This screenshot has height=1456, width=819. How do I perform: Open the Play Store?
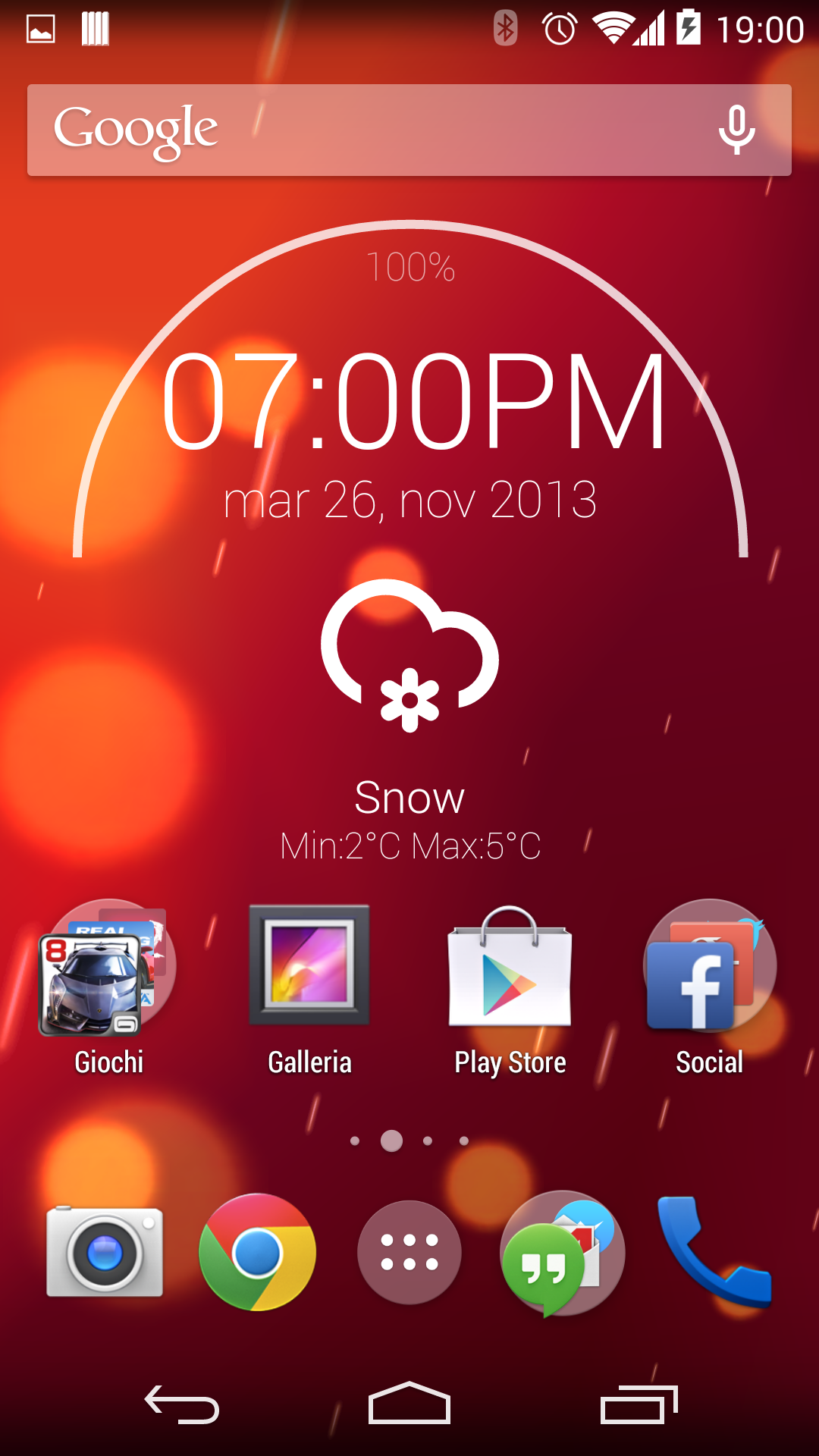[x=510, y=988]
